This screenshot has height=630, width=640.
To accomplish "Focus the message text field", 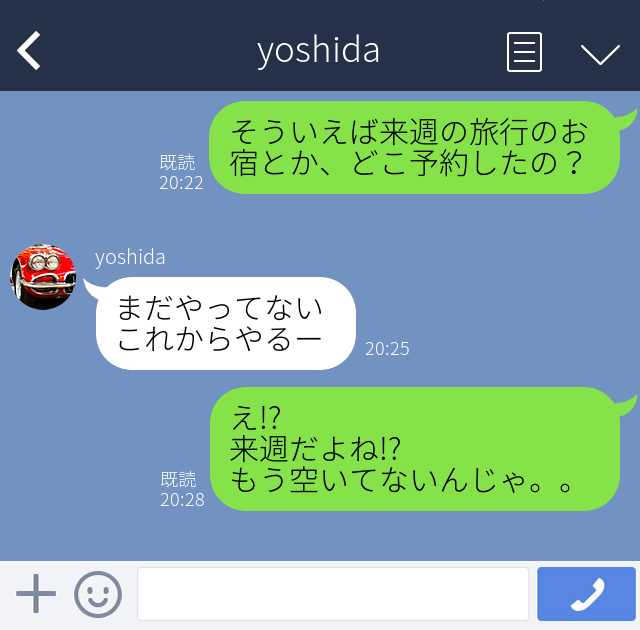I will (x=332, y=594).
